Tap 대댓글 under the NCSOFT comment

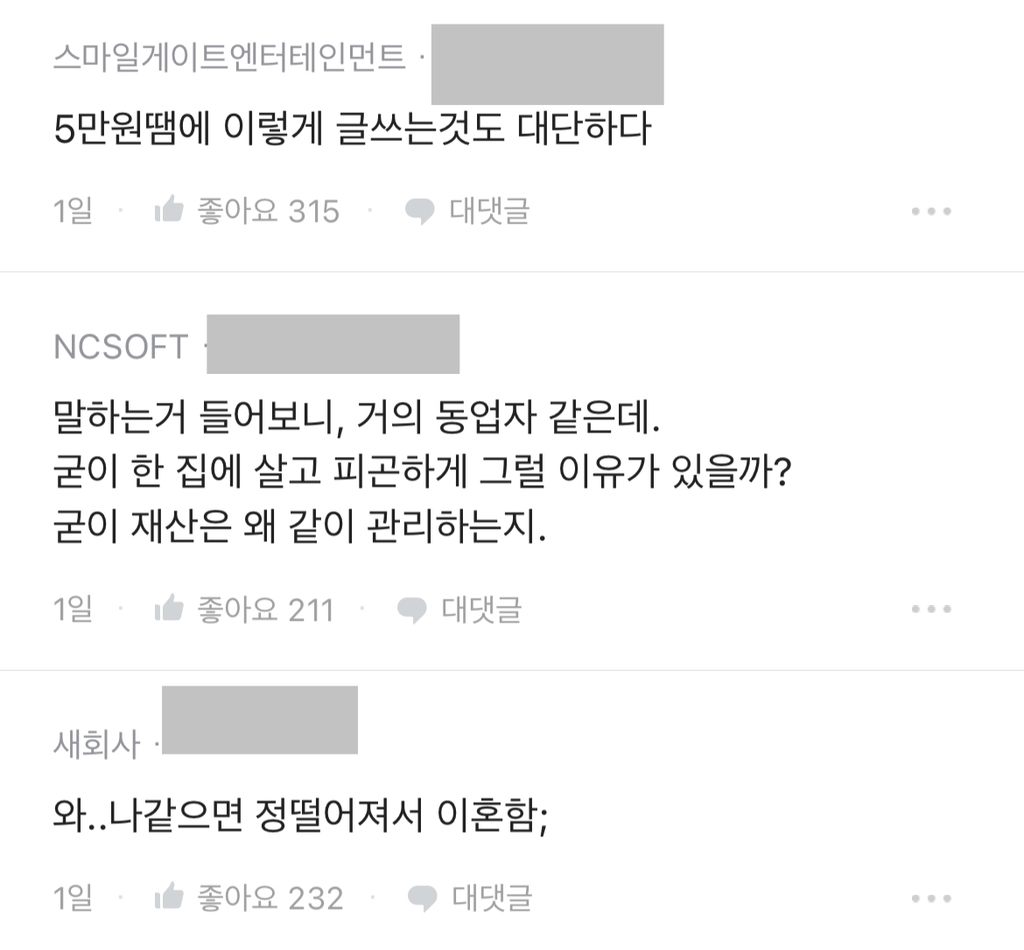click(x=460, y=609)
